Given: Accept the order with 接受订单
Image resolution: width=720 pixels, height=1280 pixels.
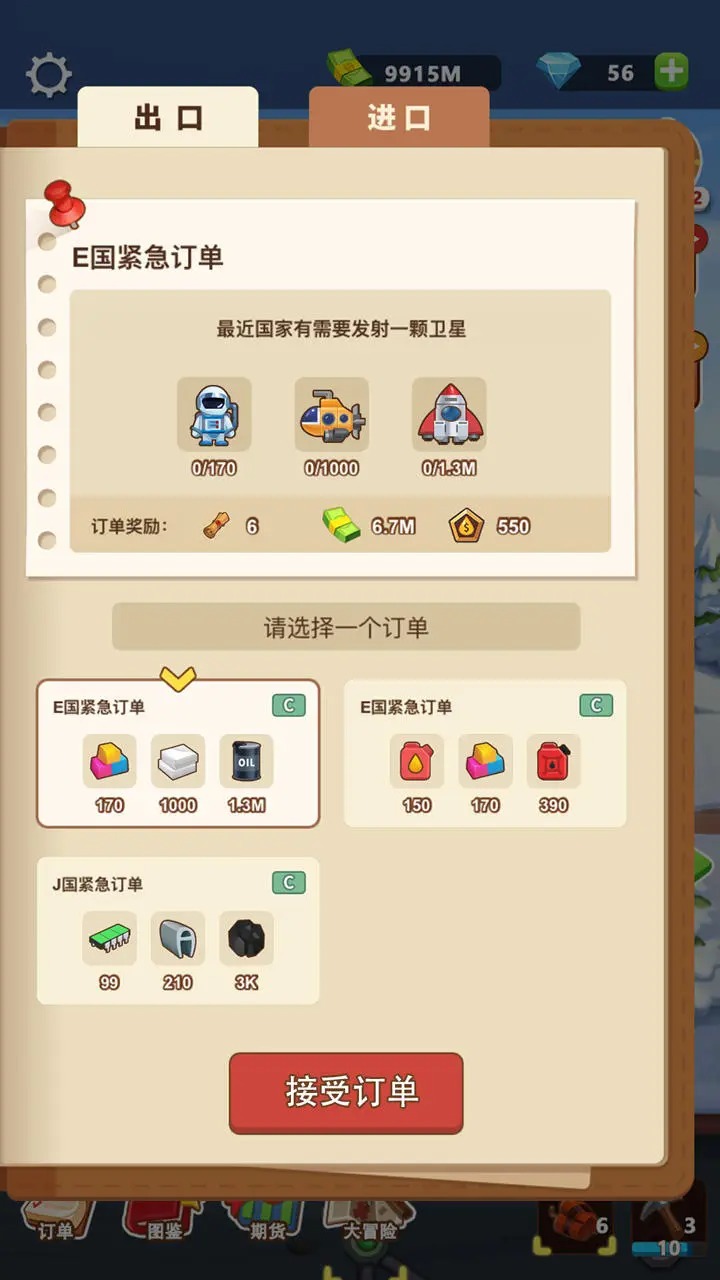Looking at the screenshot, I should coord(346,1093).
